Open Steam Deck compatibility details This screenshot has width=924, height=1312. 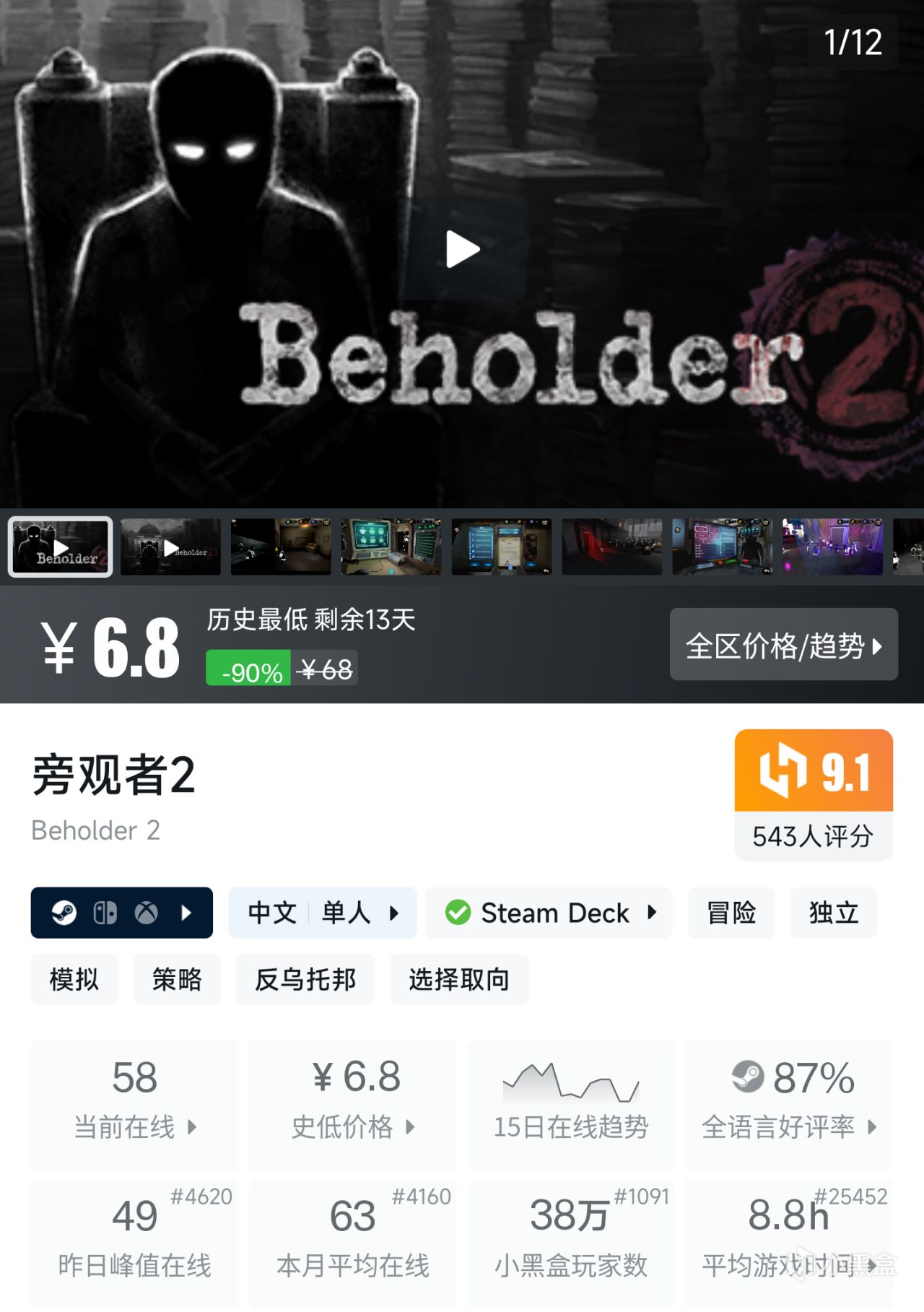pyautogui.click(x=548, y=913)
